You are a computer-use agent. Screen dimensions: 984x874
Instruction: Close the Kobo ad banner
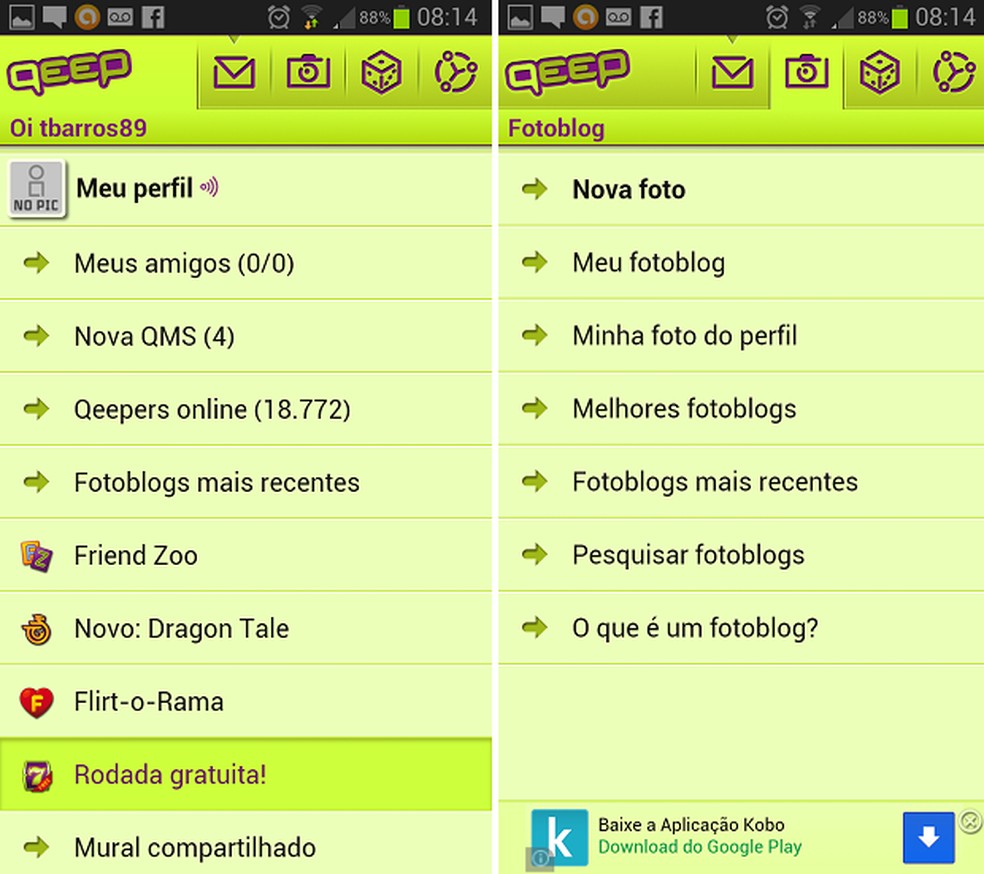(970, 822)
